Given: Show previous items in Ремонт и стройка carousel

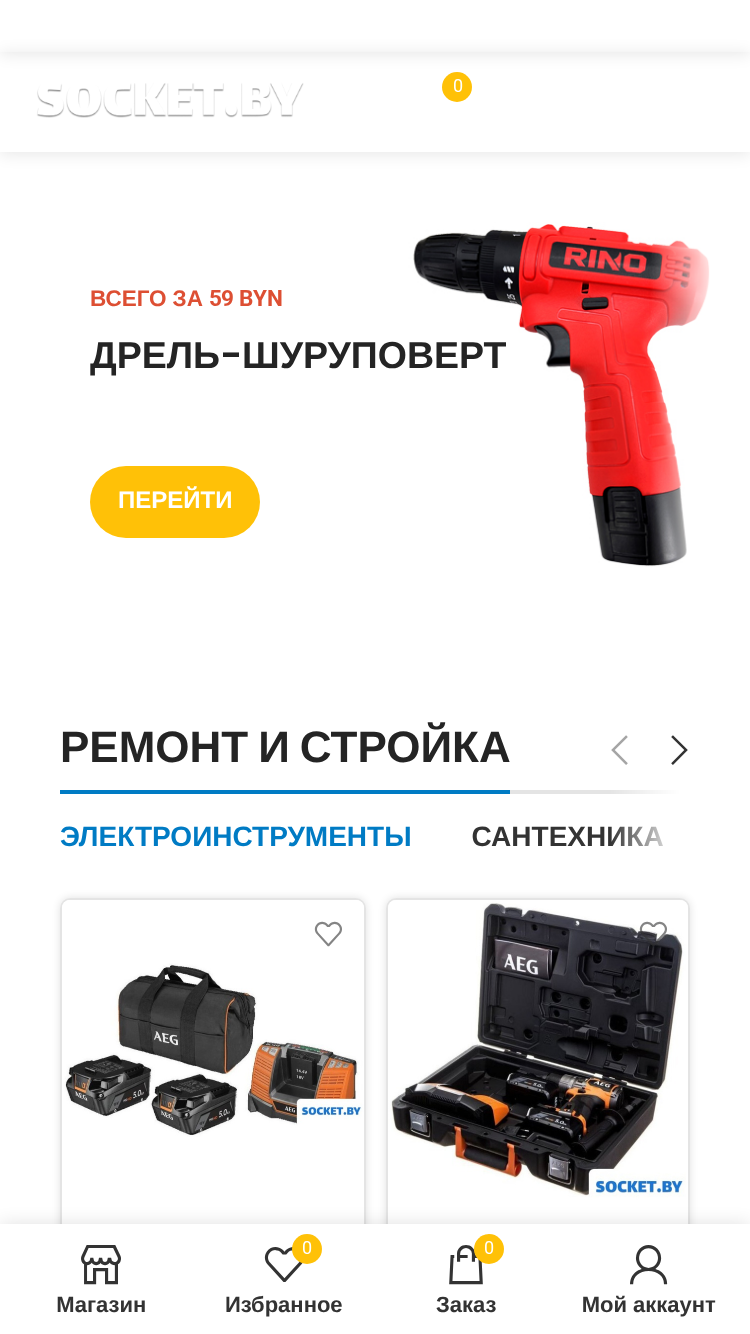Looking at the screenshot, I should point(620,750).
